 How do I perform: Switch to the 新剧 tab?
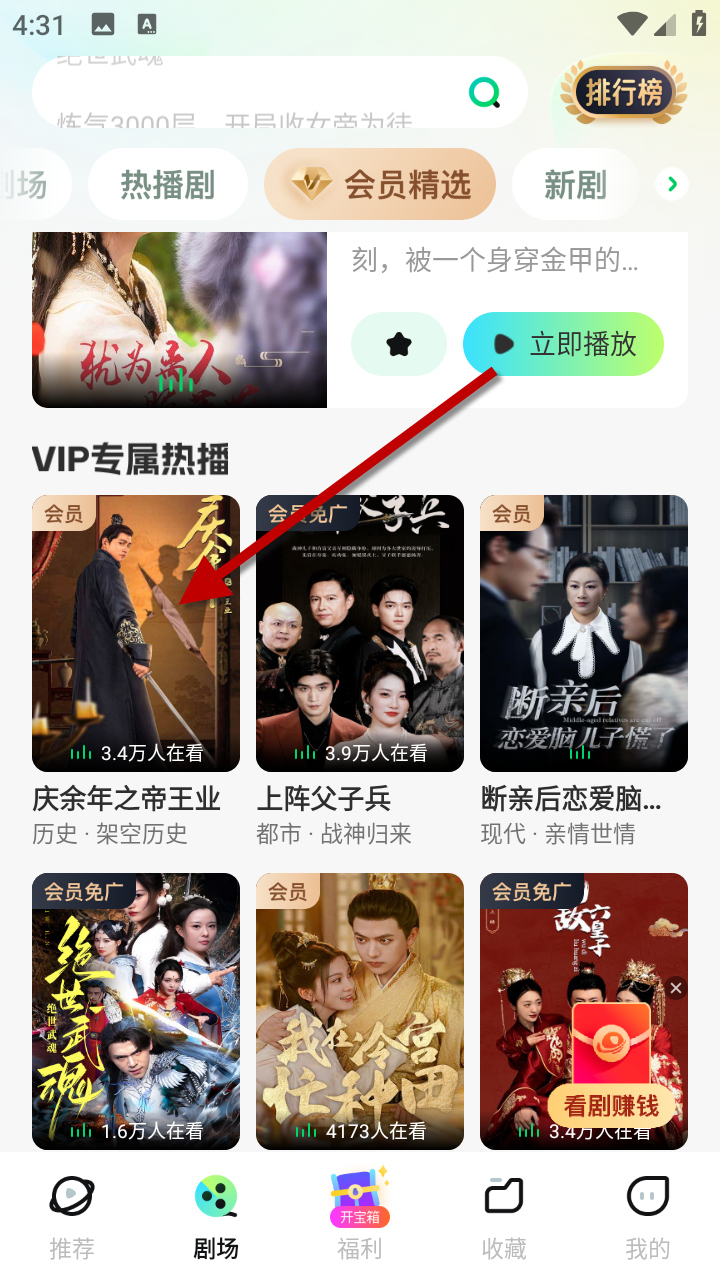pos(575,184)
